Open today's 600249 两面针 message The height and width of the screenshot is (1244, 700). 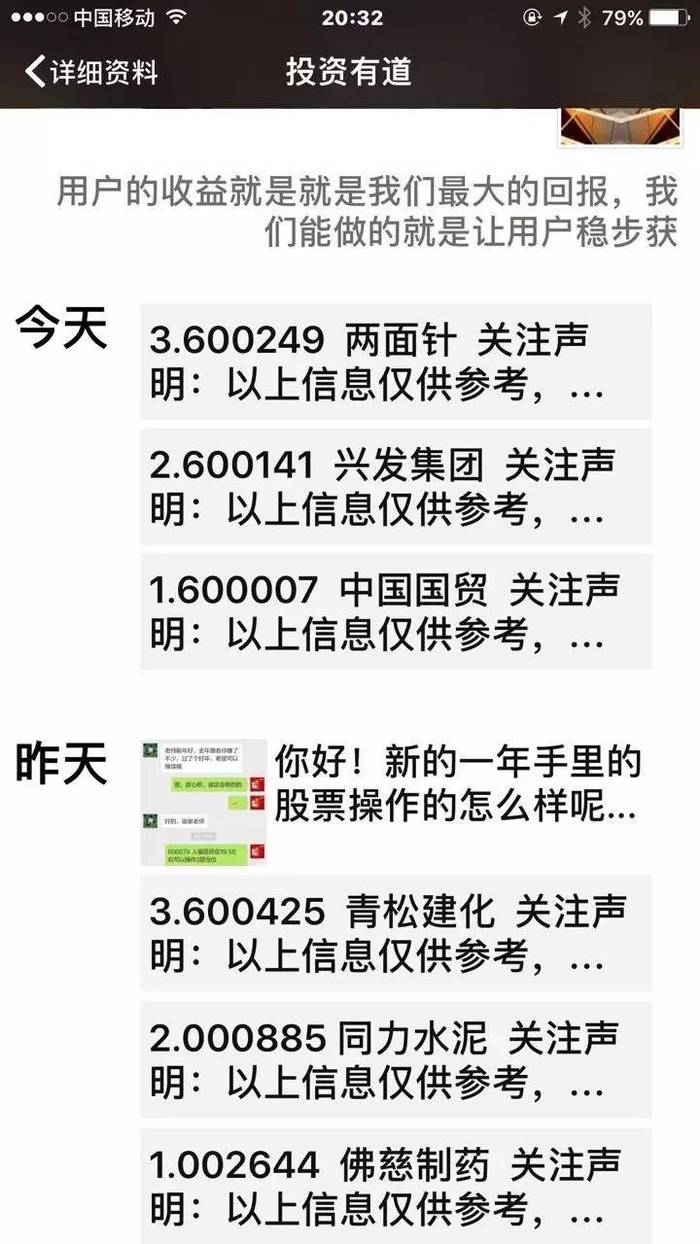[395, 361]
